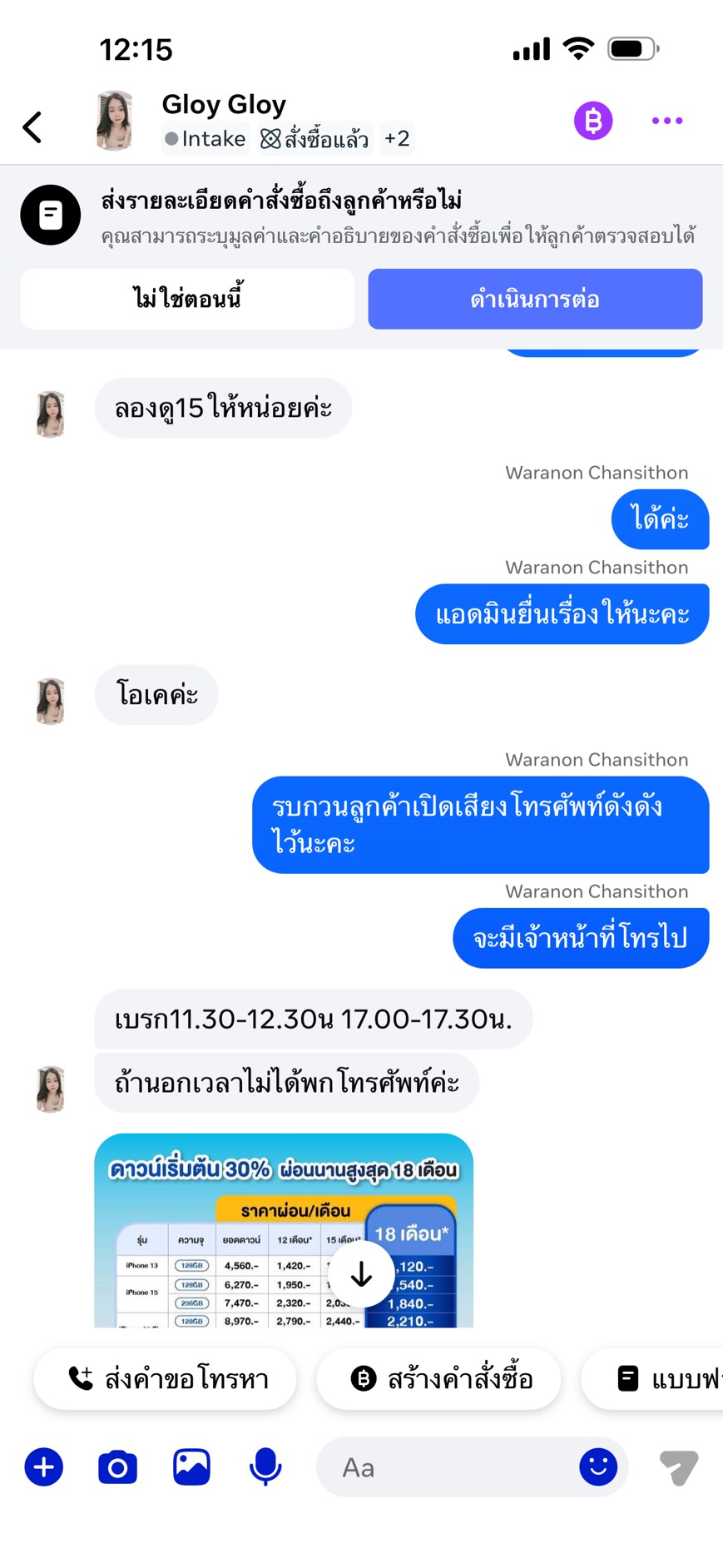This screenshot has width=723, height=1568.
Task: Record a voice message with microphone
Action: pos(265,1467)
